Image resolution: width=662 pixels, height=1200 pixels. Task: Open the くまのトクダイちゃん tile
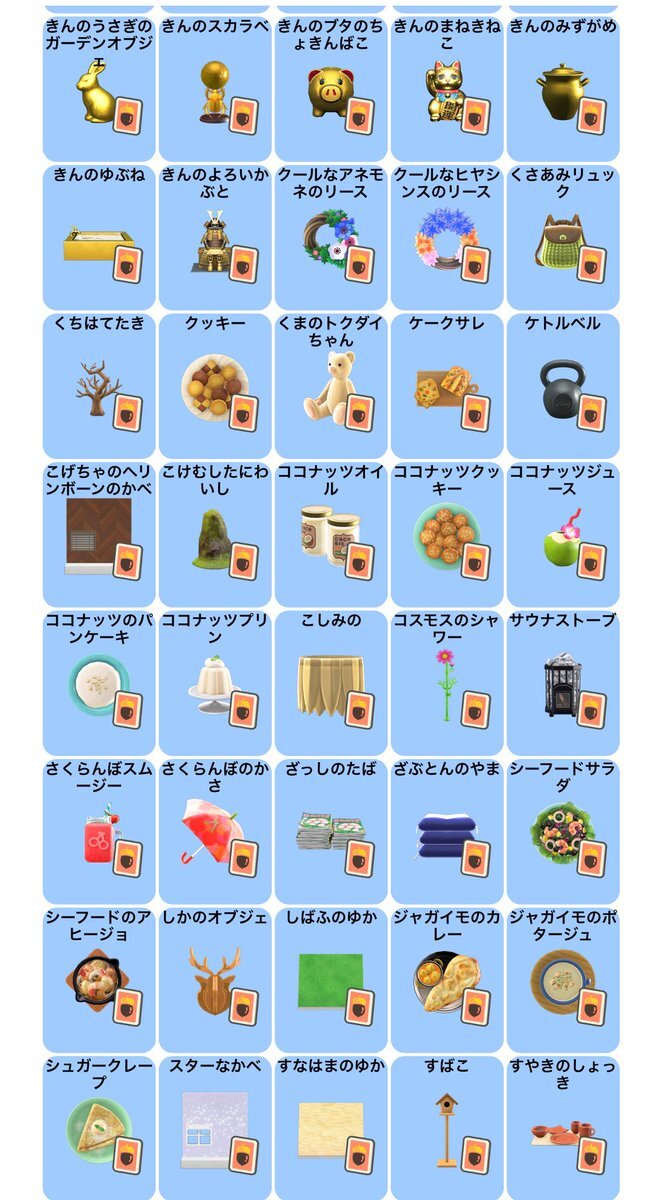click(331, 386)
